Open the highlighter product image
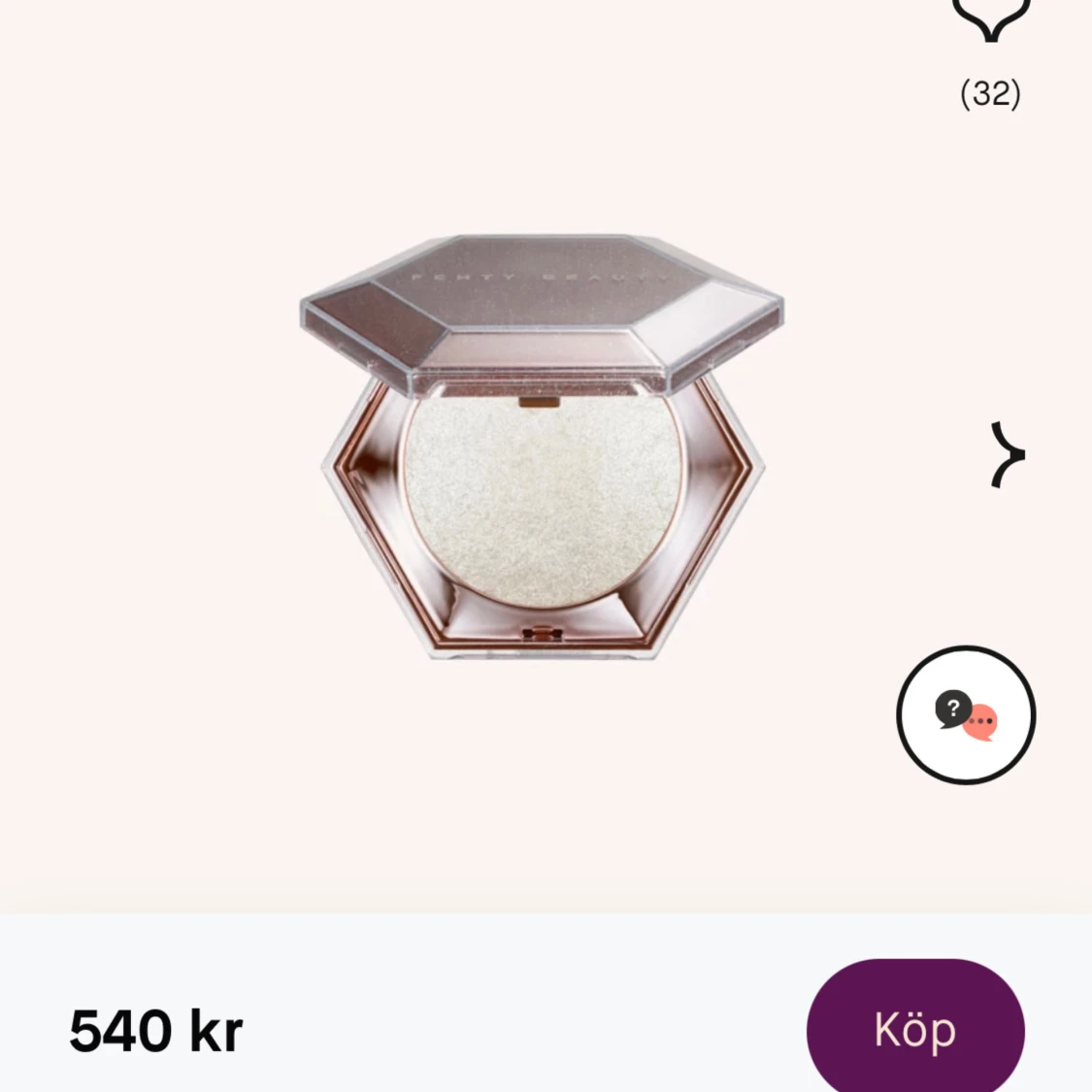The image size is (1092, 1092). pos(542,448)
